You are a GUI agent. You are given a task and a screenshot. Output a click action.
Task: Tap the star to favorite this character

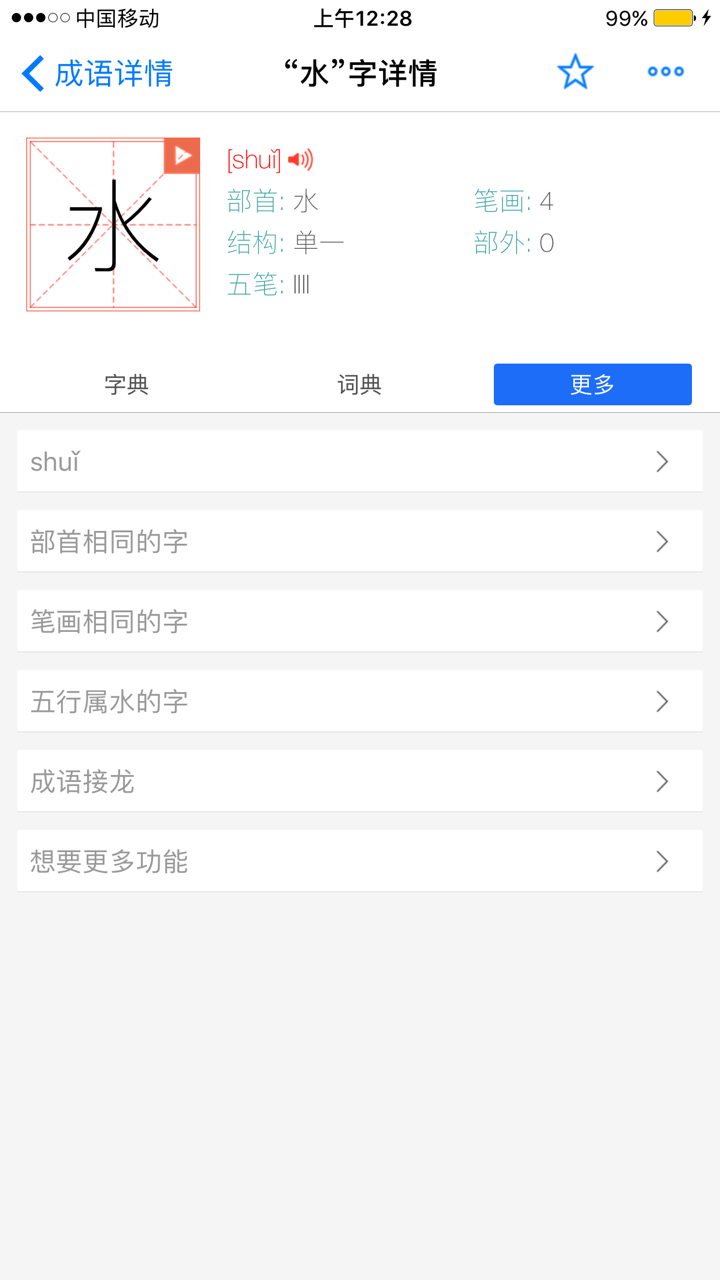click(x=575, y=72)
